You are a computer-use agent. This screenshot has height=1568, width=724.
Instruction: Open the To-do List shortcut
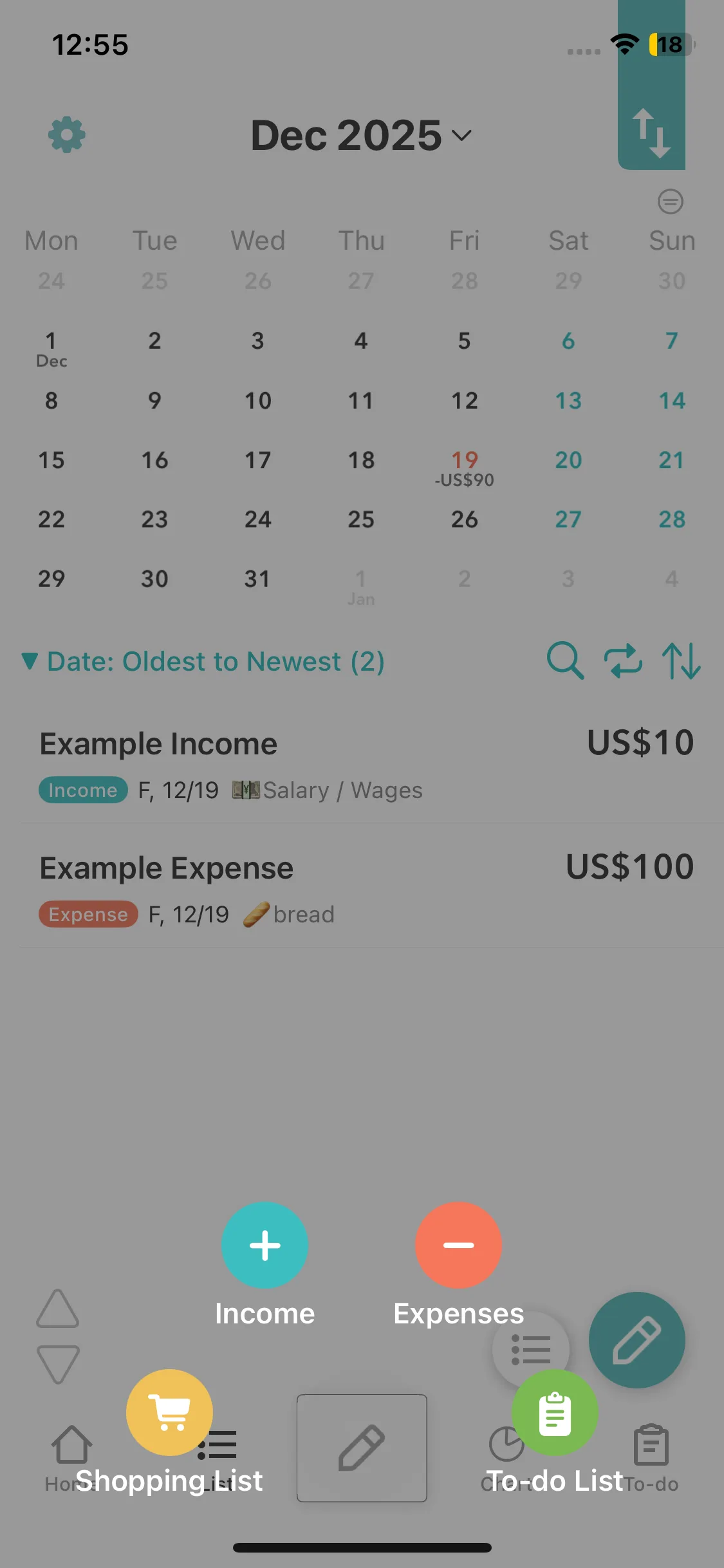click(555, 1412)
